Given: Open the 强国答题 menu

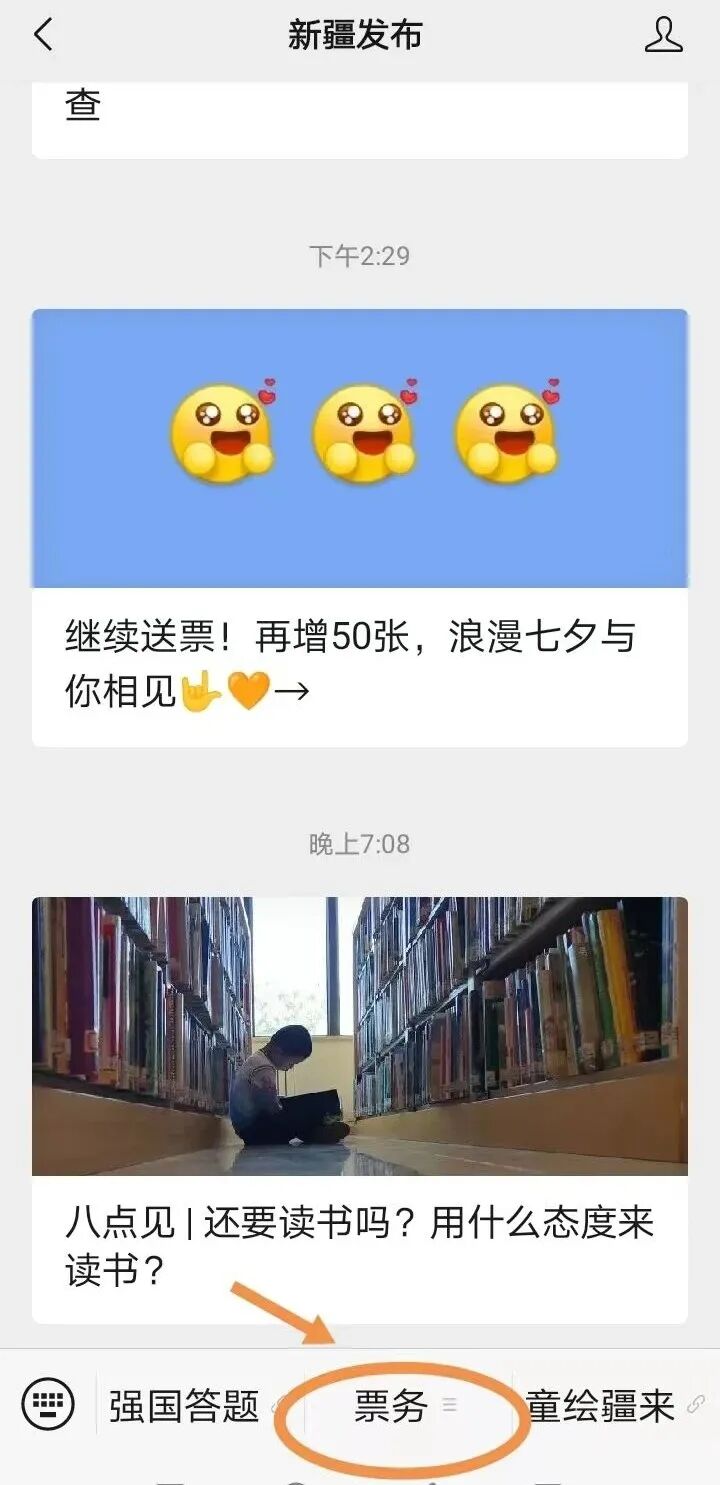Looking at the screenshot, I should coord(185,1406).
